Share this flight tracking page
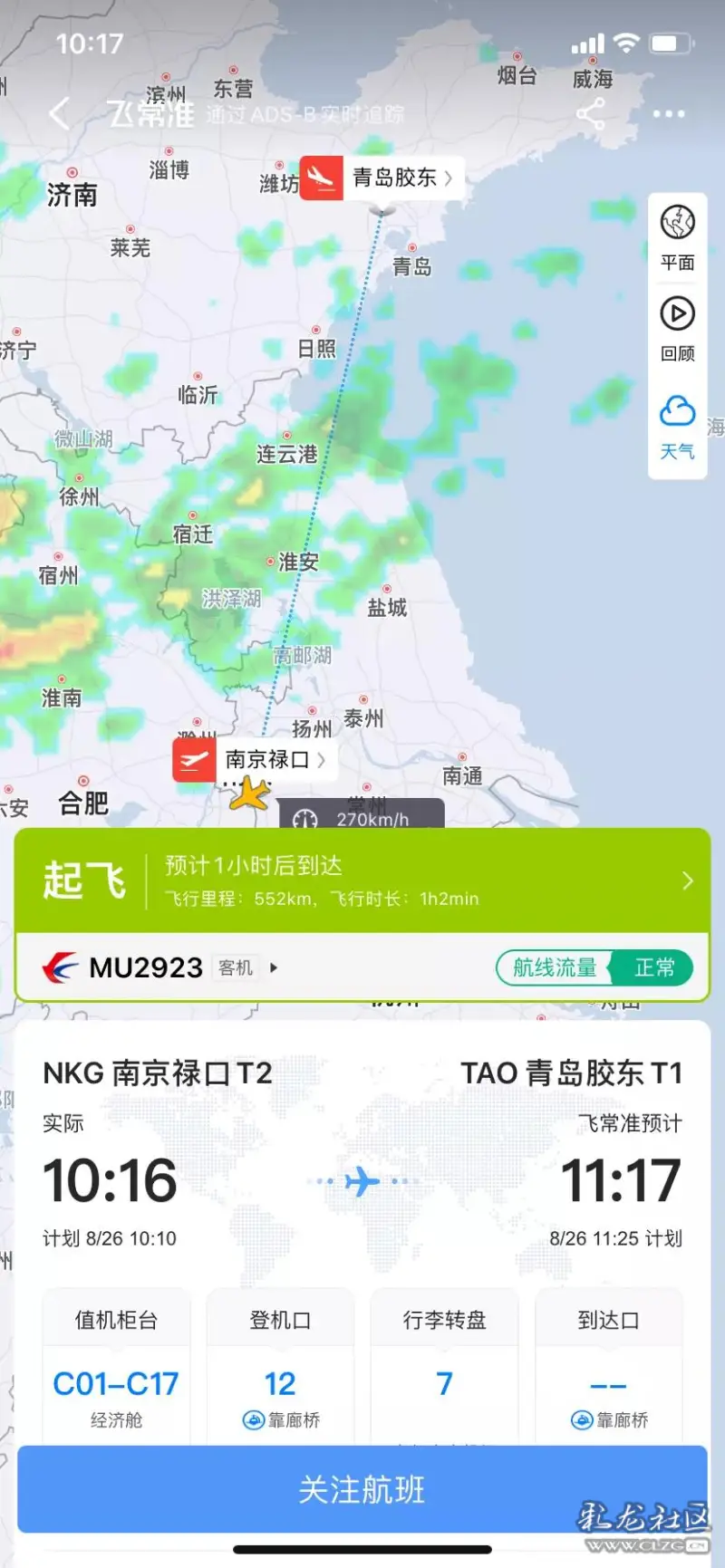This screenshot has width=725, height=1568. click(x=590, y=114)
